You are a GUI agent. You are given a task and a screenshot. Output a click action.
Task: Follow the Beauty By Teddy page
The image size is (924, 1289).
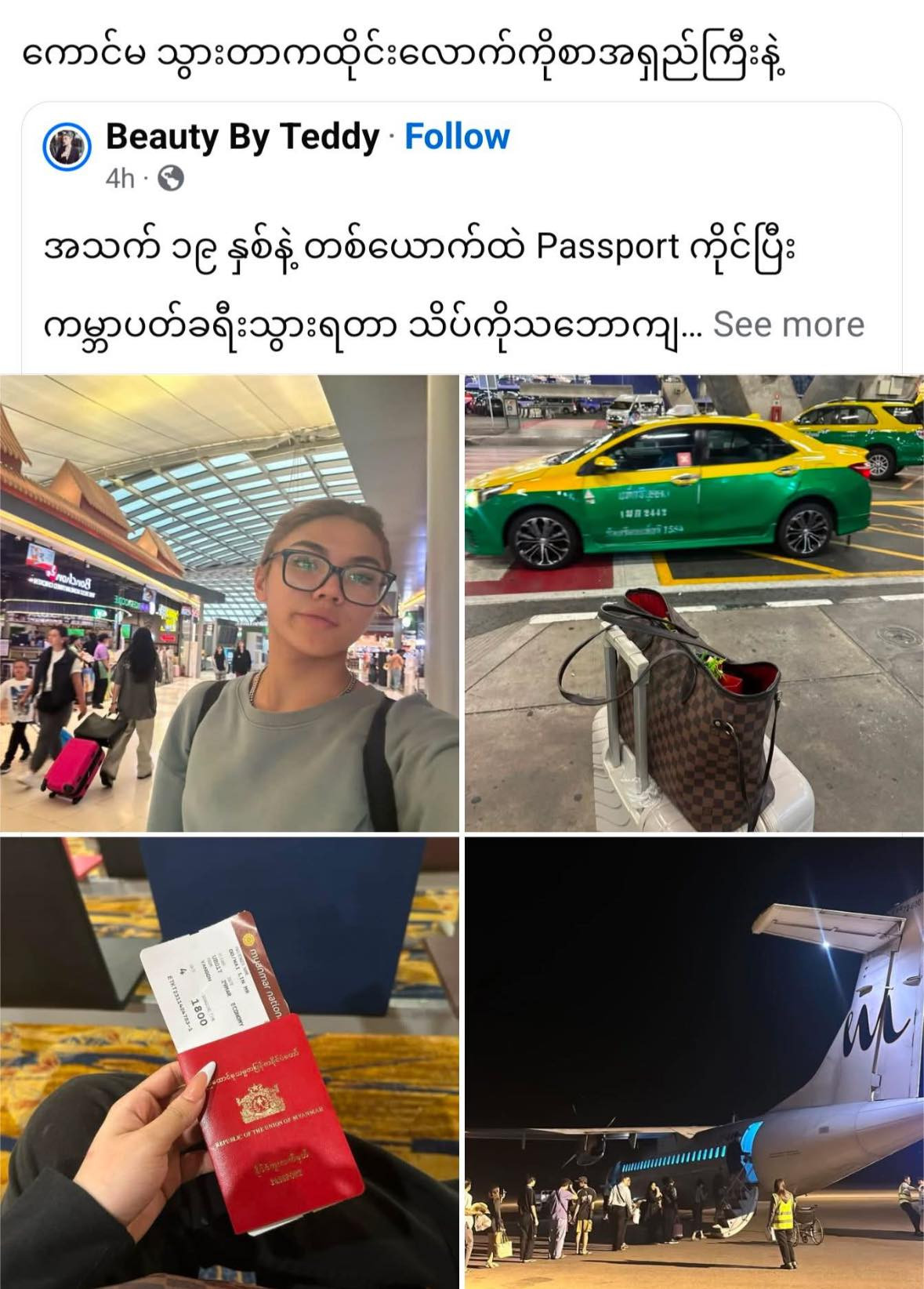coord(457,137)
